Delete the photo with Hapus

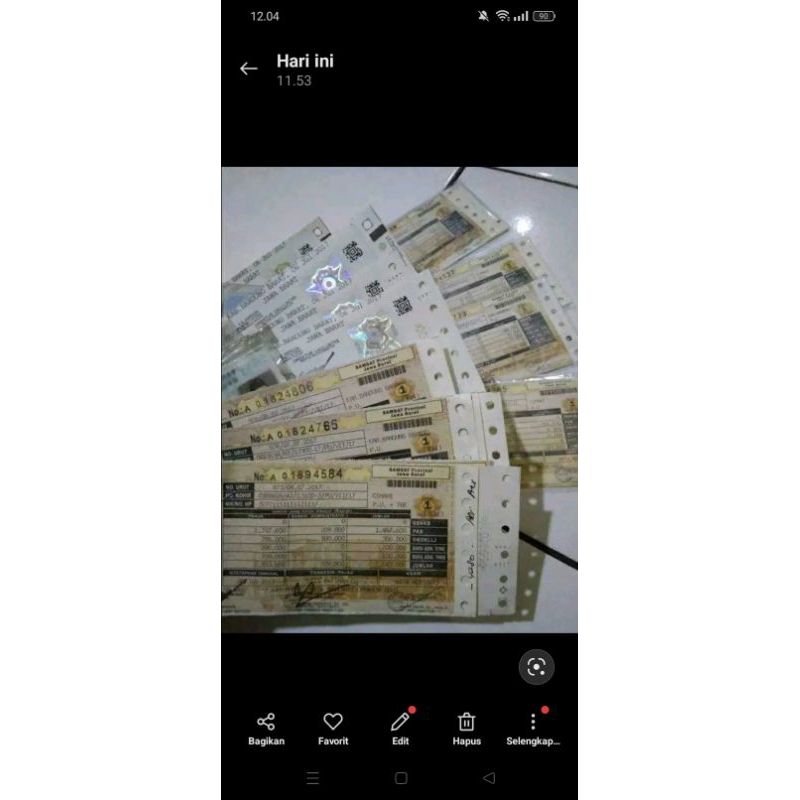pyautogui.click(x=467, y=729)
